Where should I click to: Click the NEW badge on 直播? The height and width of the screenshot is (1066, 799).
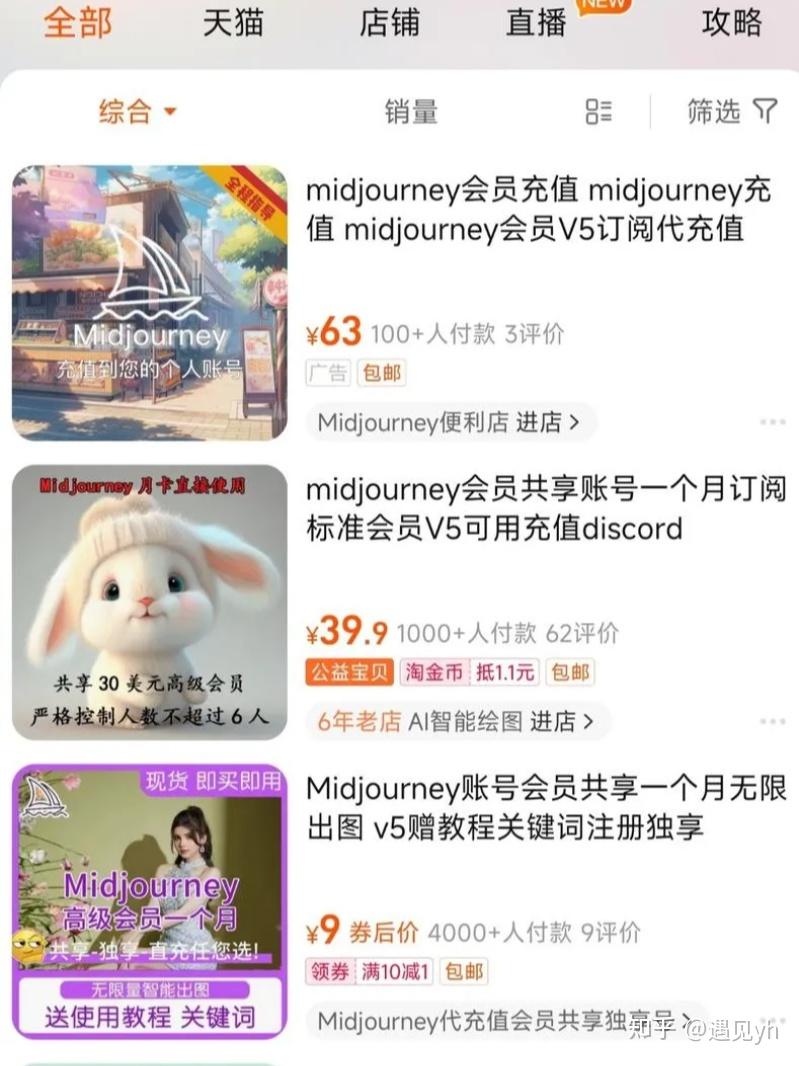click(601, 7)
